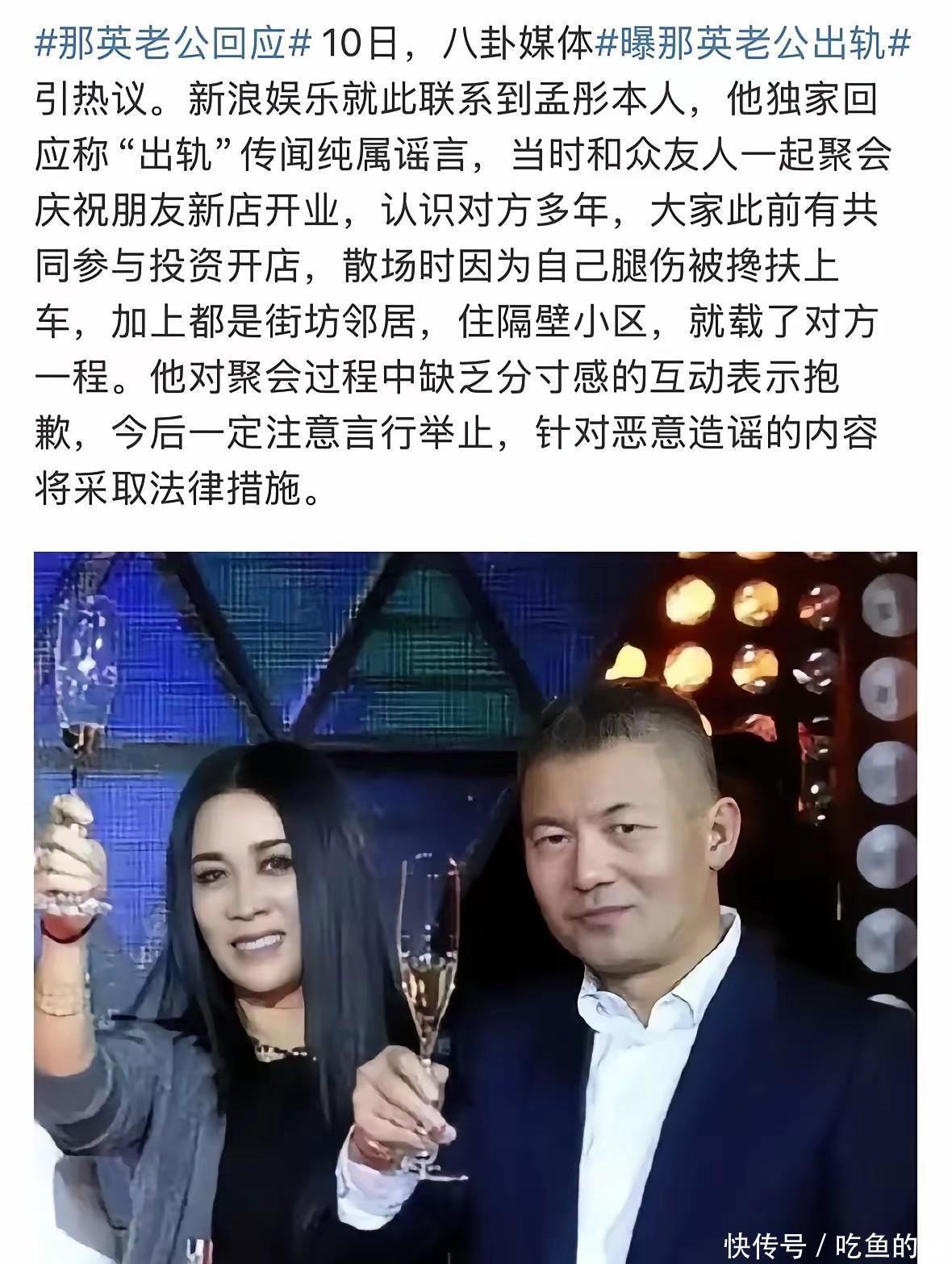
Task: Open the #曝那英老公出轨# hashtag link
Action: pos(753,44)
